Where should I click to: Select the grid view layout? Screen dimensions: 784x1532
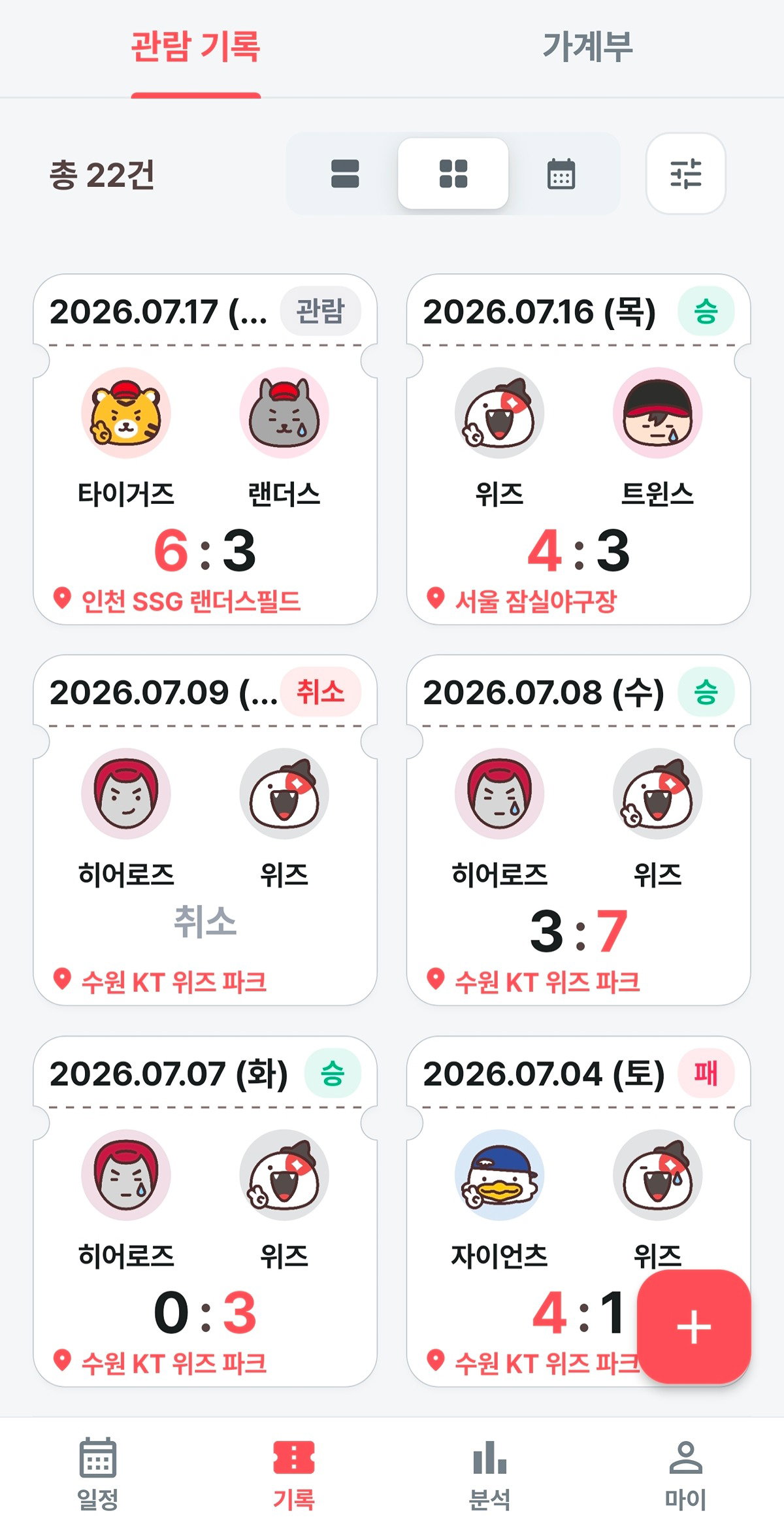[453, 174]
